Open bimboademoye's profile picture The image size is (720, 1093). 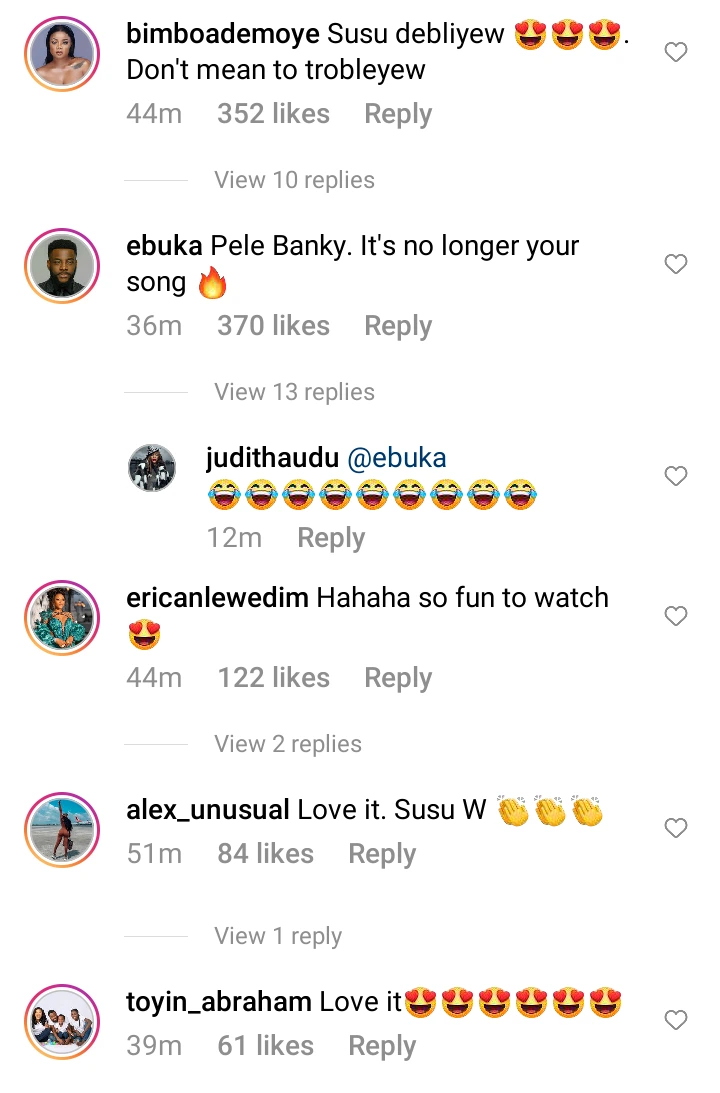(x=61, y=53)
